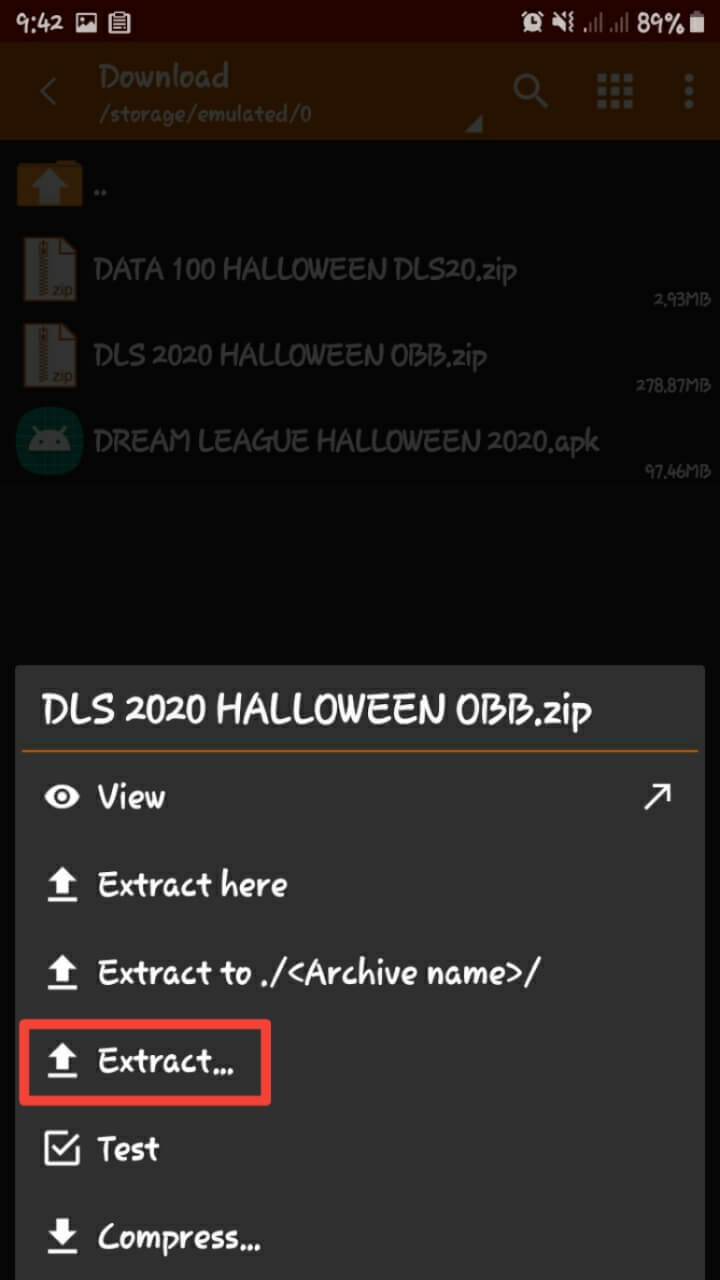Viewport: 720px width, 1280px height.
Task: Run Test on the archive
Action: coord(127,1149)
